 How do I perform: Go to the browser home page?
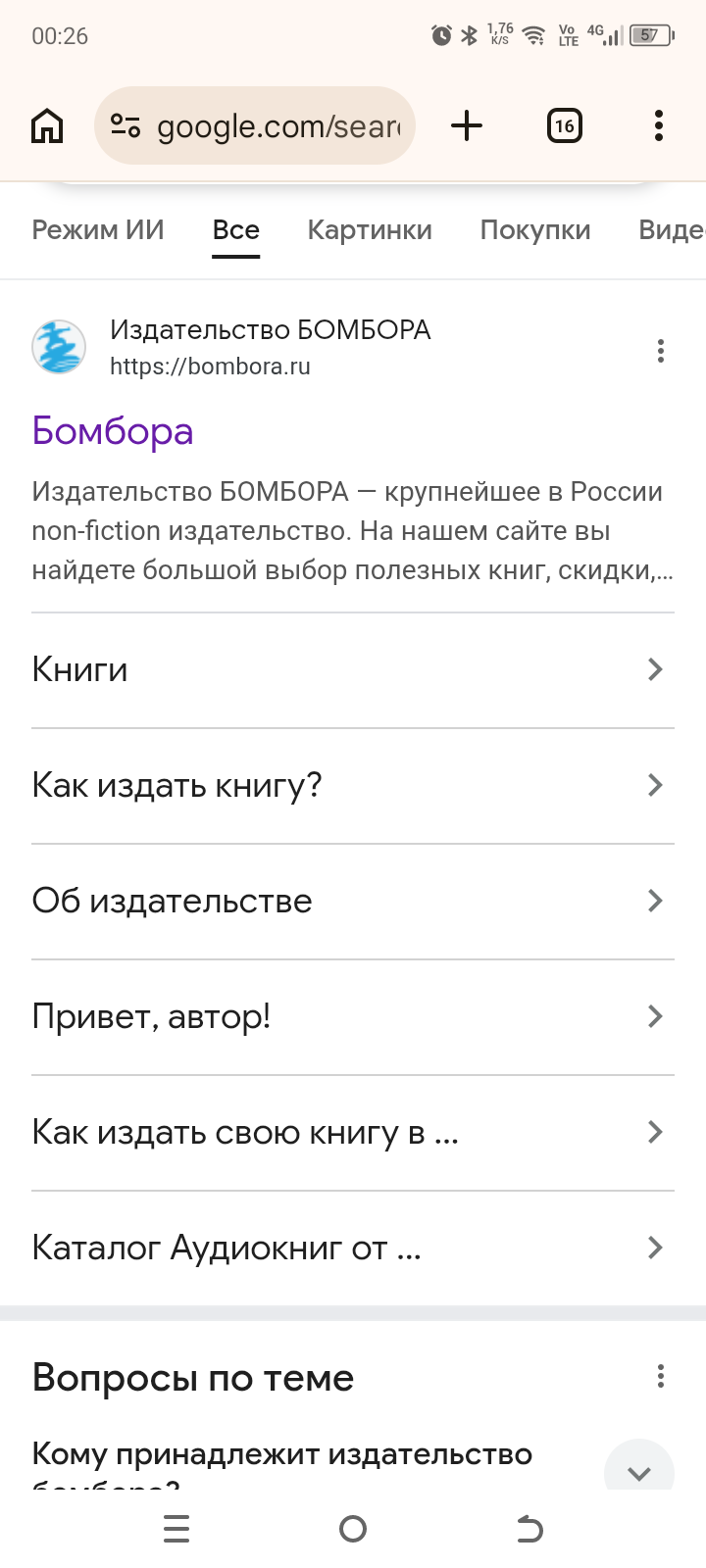click(47, 125)
